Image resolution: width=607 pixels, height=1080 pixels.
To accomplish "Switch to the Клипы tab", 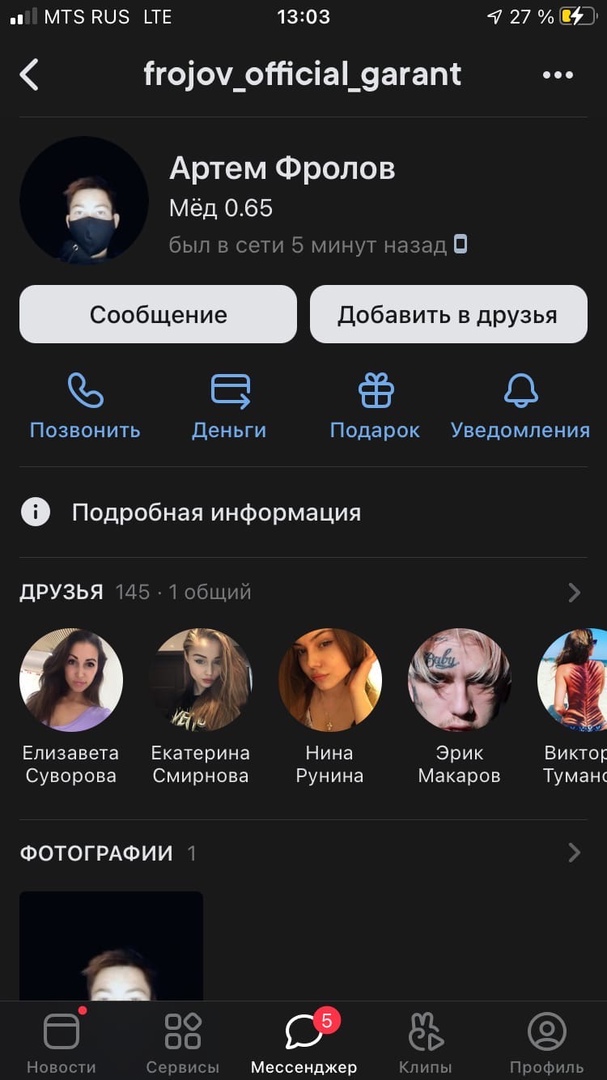I will [x=425, y=1042].
